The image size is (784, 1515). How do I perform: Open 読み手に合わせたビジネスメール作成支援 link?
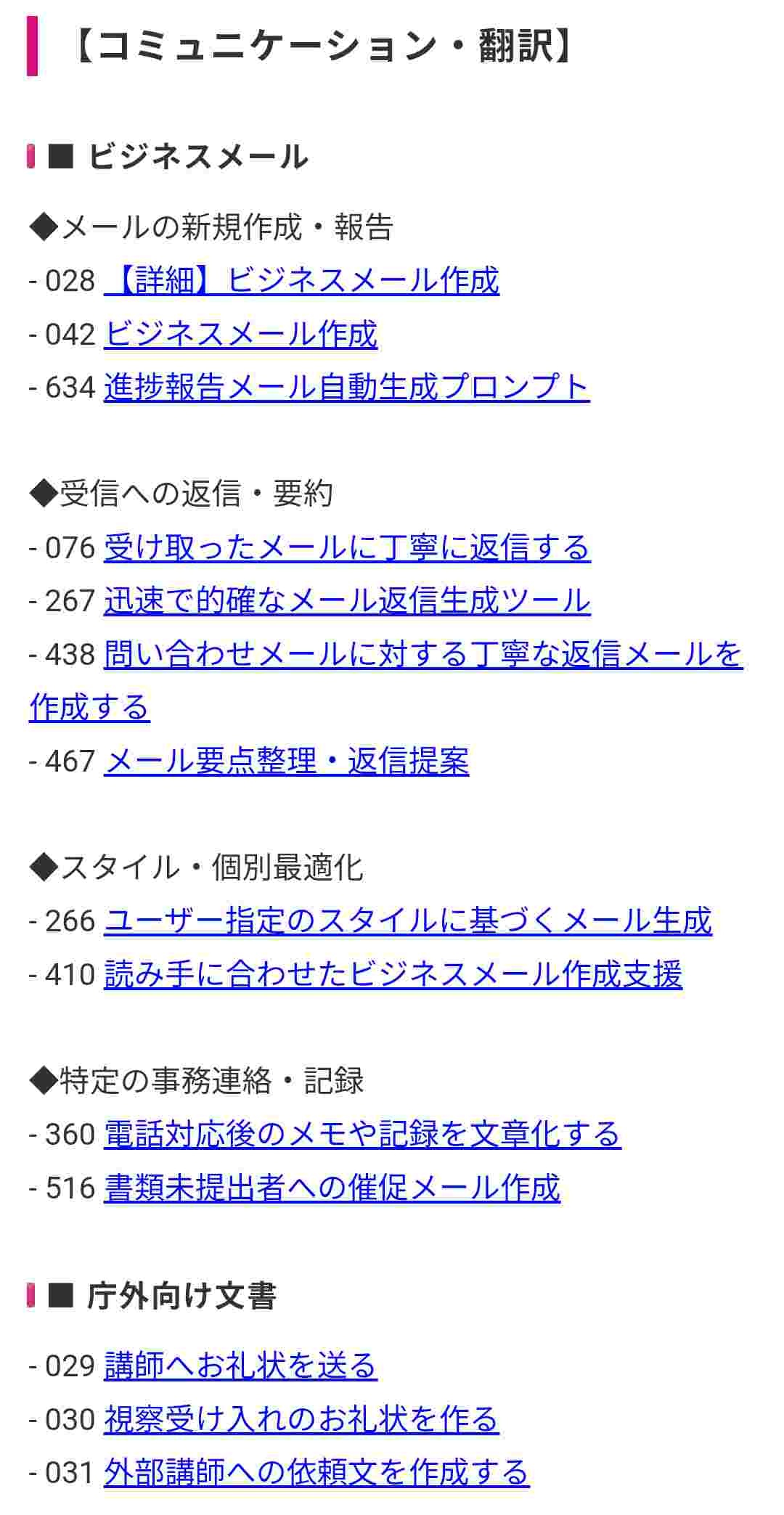(x=393, y=975)
